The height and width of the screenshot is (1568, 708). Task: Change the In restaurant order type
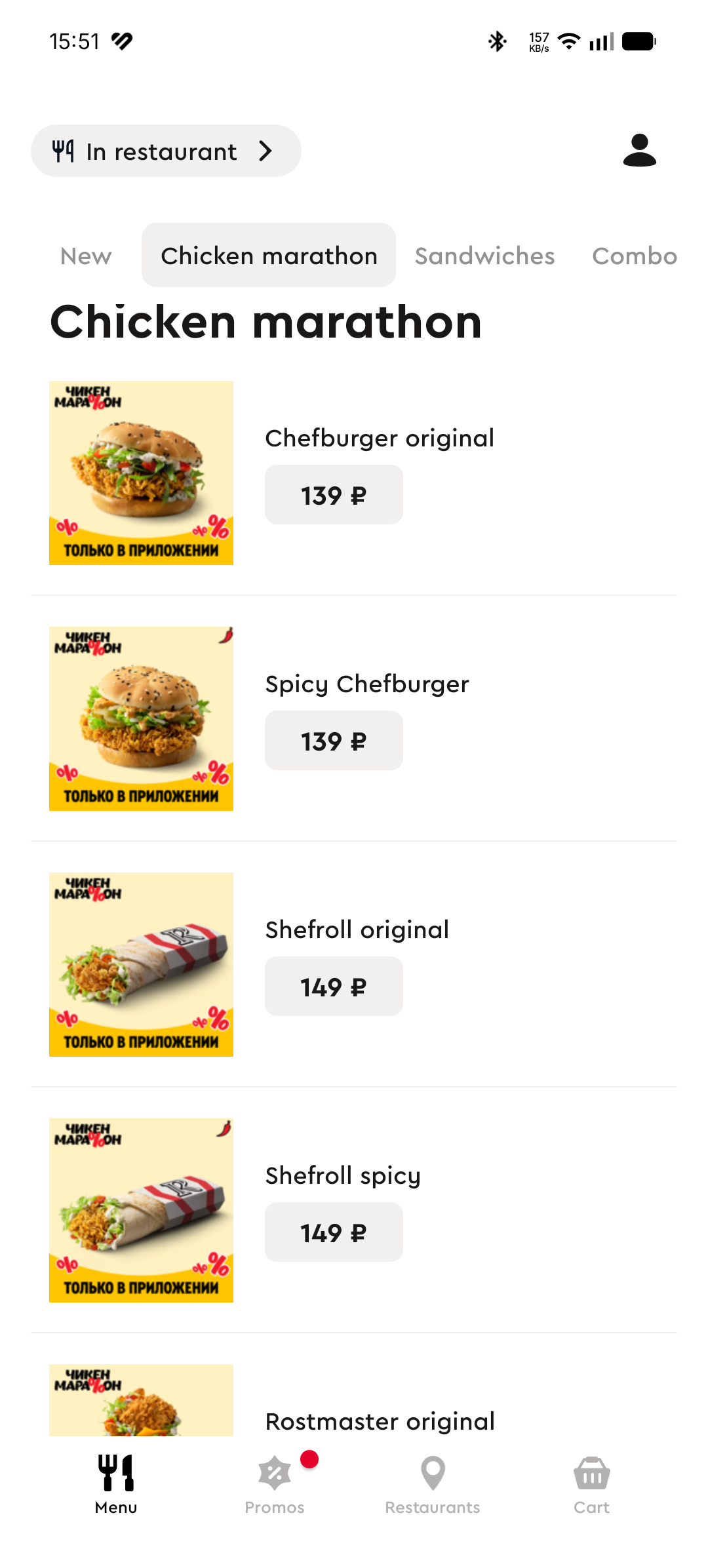pyautogui.click(x=165, y=151)
